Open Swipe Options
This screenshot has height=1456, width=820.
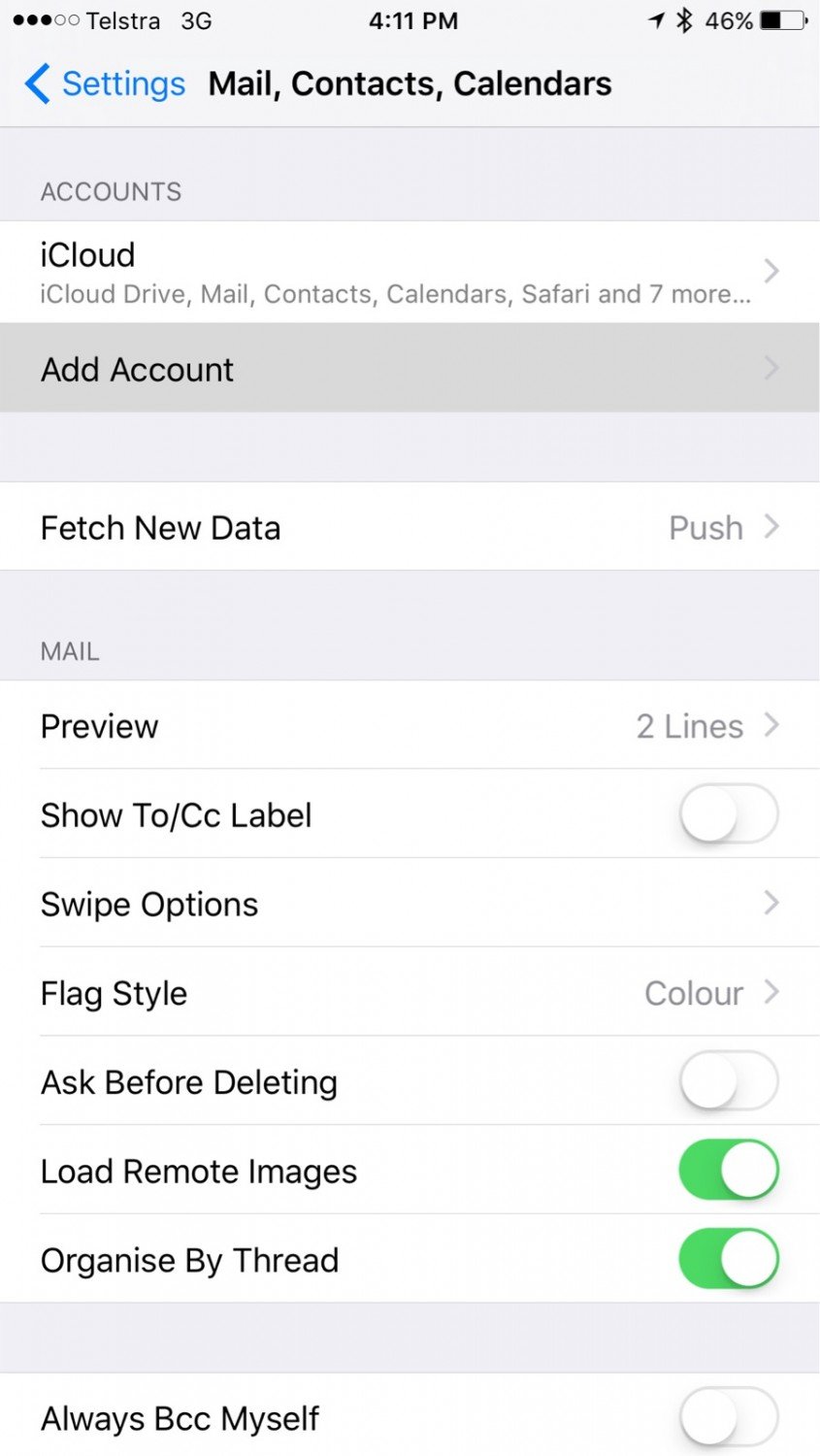[x=408, y=904]
